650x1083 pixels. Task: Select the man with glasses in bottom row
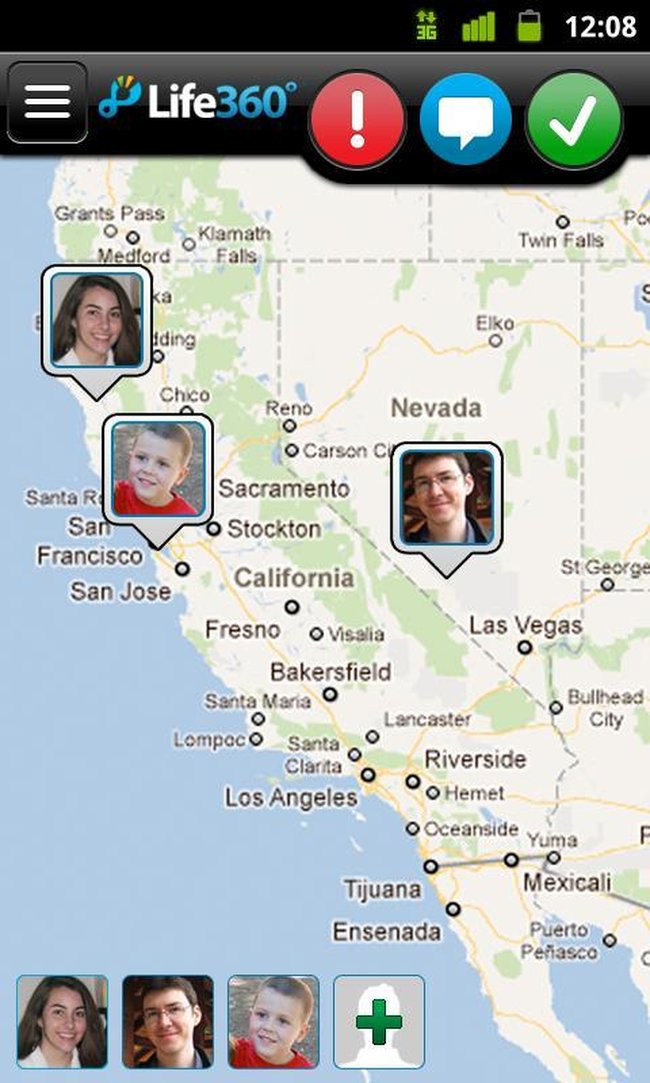[168, 1021]
